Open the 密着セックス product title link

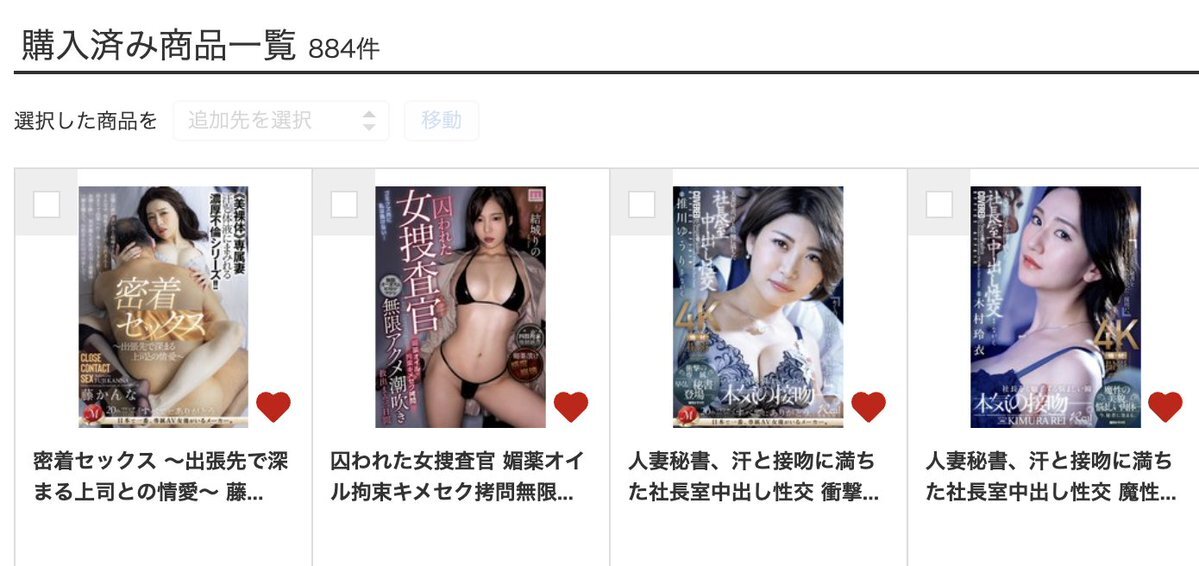[x=150, y=476]
